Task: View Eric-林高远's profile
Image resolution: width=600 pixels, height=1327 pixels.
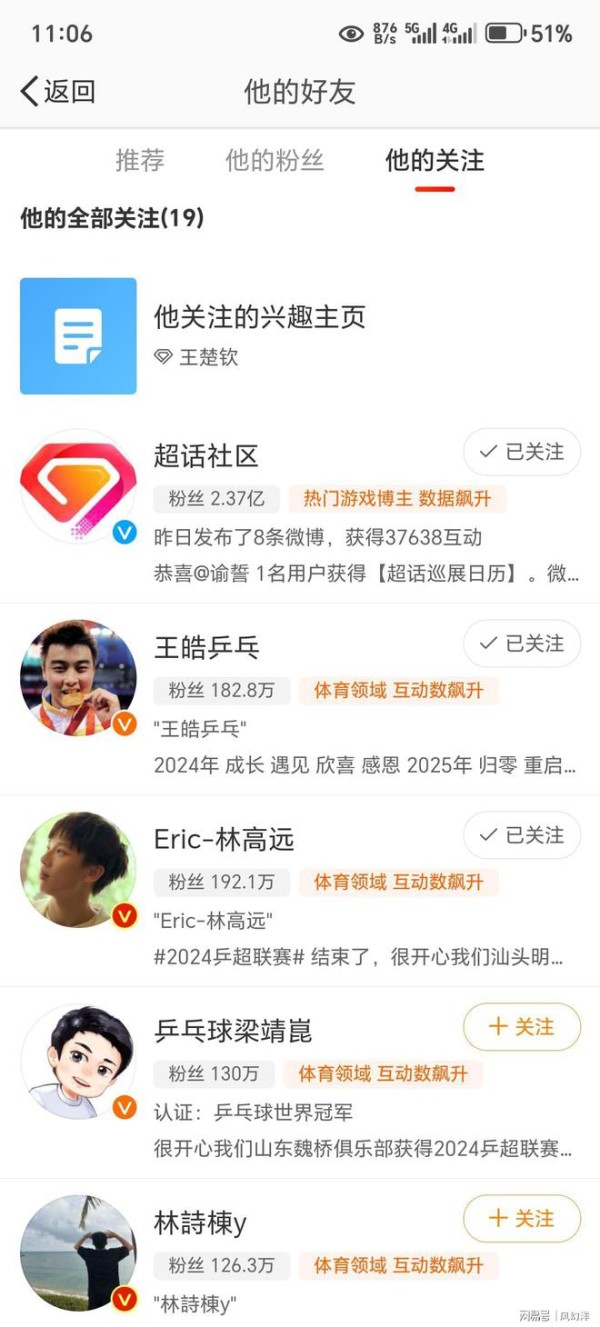Action: pyautogui.click(x=224, y=839)
